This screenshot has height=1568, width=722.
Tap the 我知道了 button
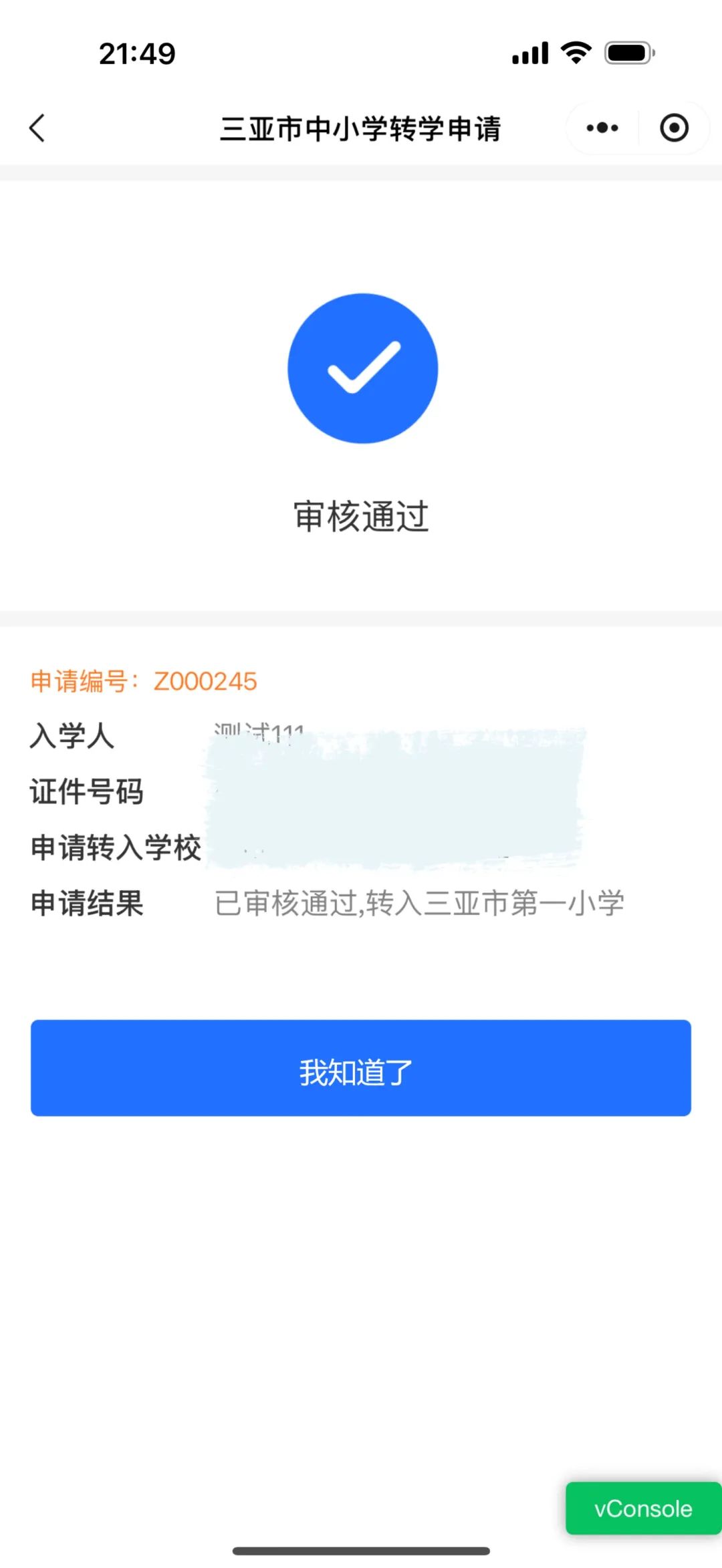pyautogui.click(x=361, y=1067)
